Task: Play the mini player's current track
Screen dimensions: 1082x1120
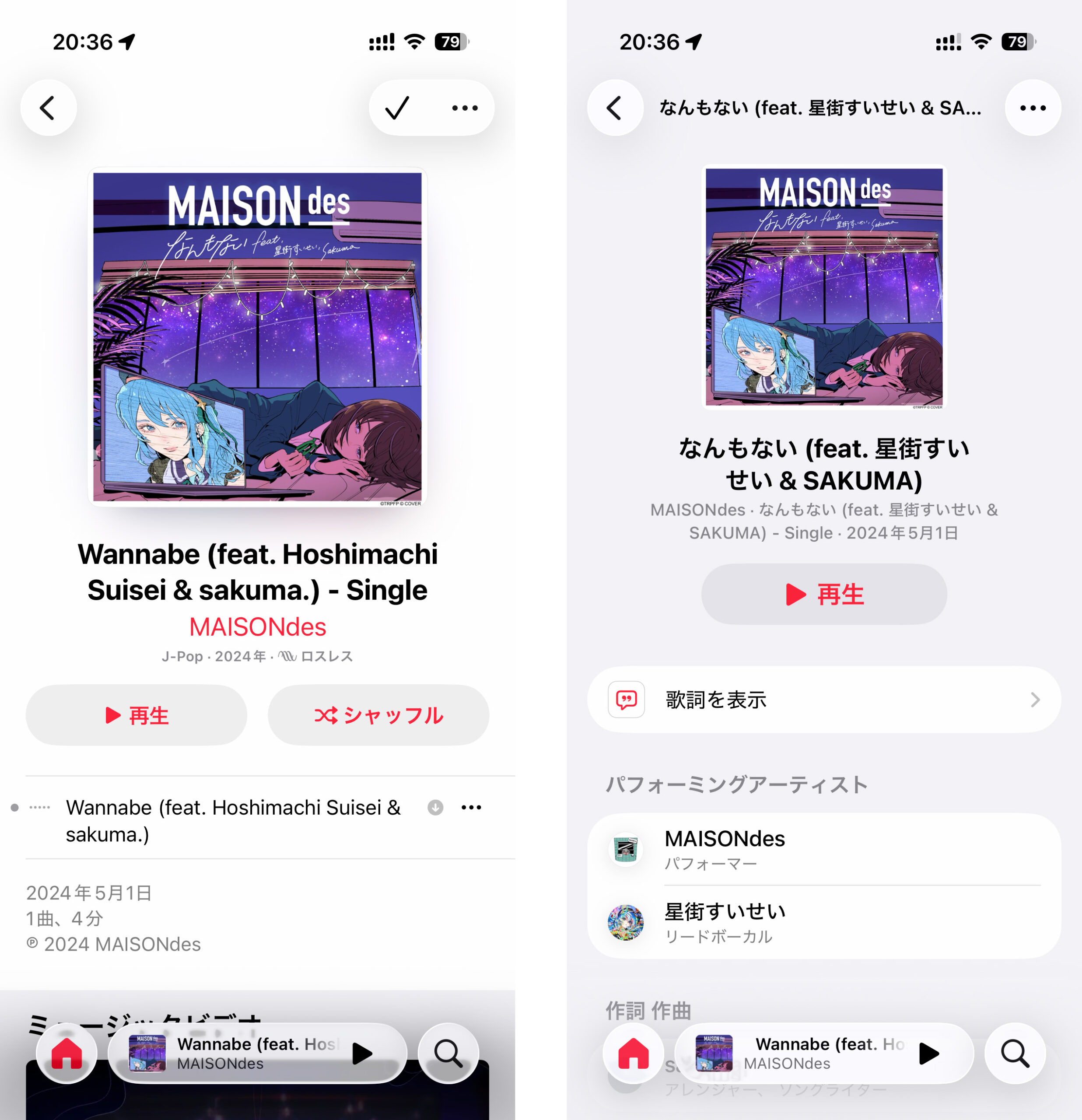Action: pos(361,1053)
